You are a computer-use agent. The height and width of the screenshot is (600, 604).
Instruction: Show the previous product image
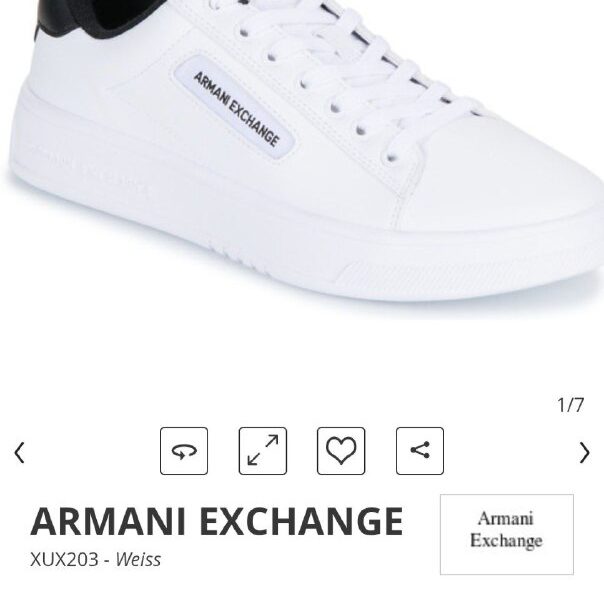19,452
